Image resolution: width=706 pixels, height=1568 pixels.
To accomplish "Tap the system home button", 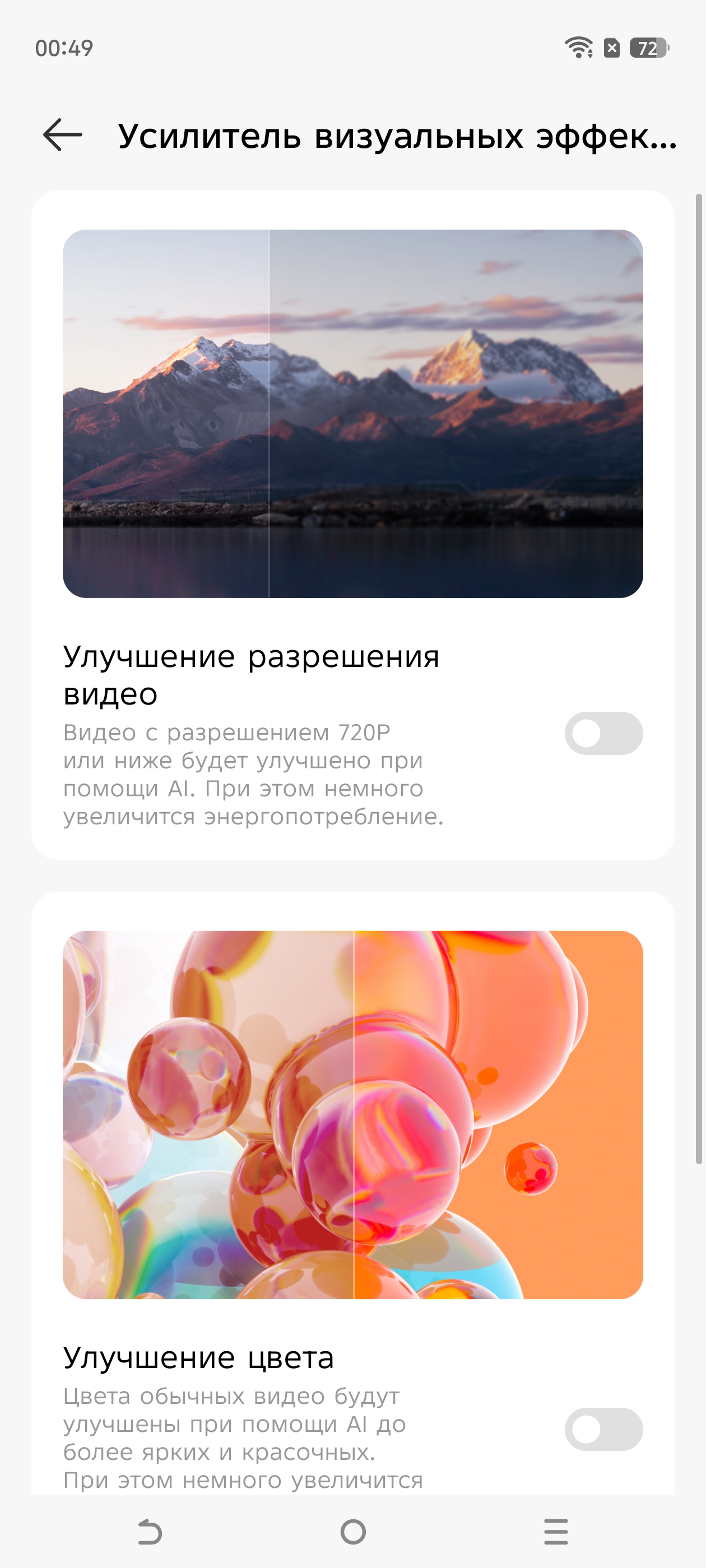I will coord(352,1532).
